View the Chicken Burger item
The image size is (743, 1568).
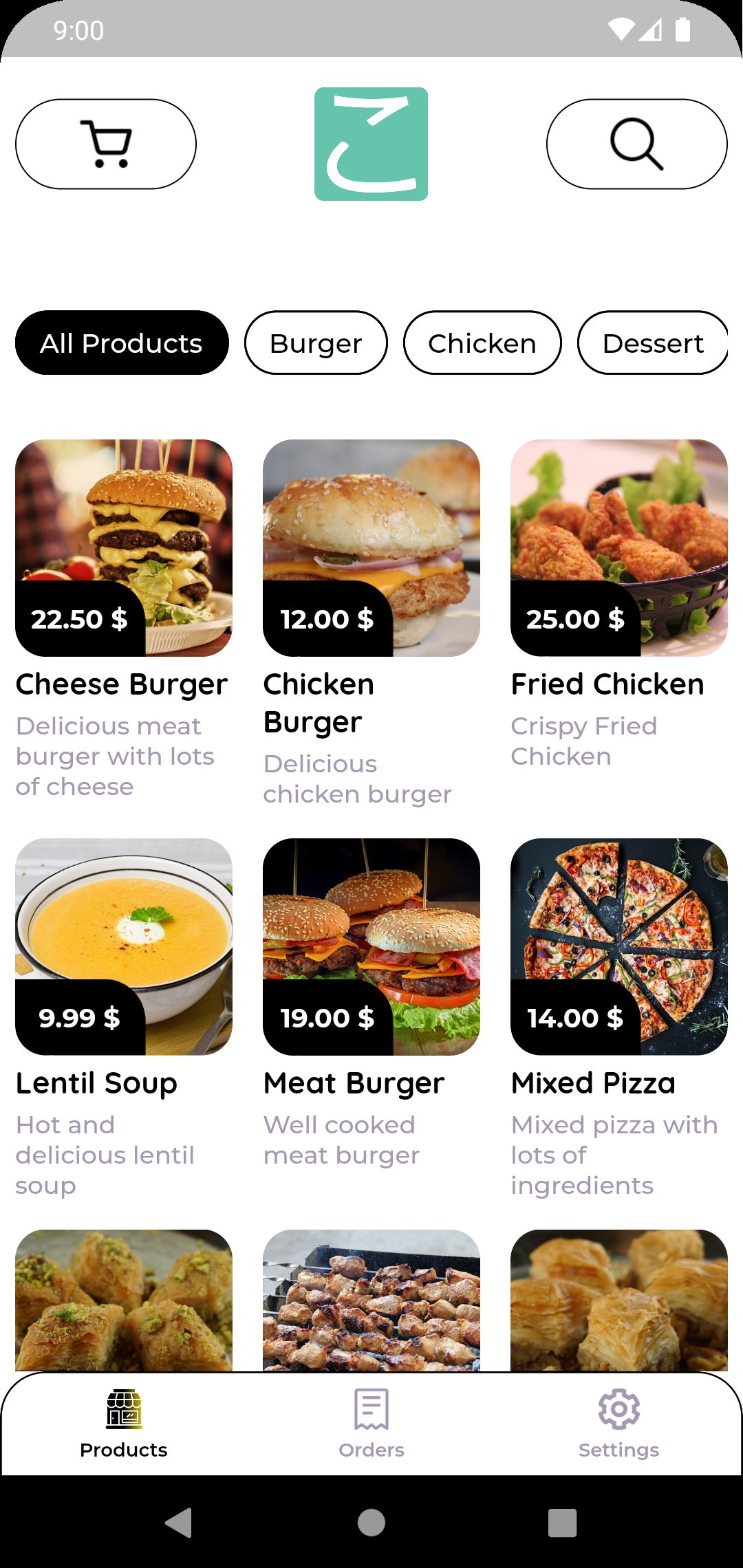pyautogui.click(x=371, y=548)
